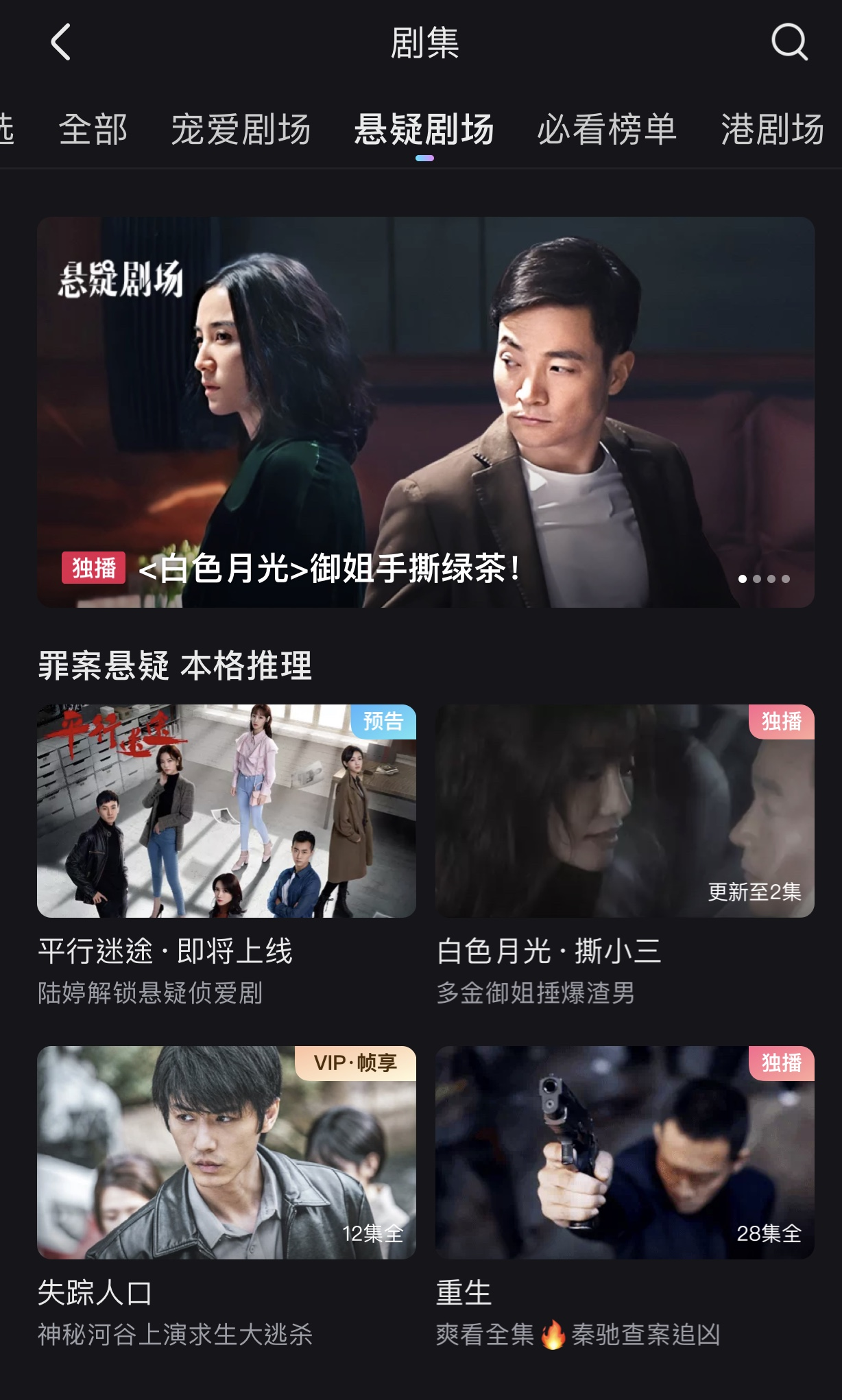Open the 白色月光 featured banner

click(425, 412)
